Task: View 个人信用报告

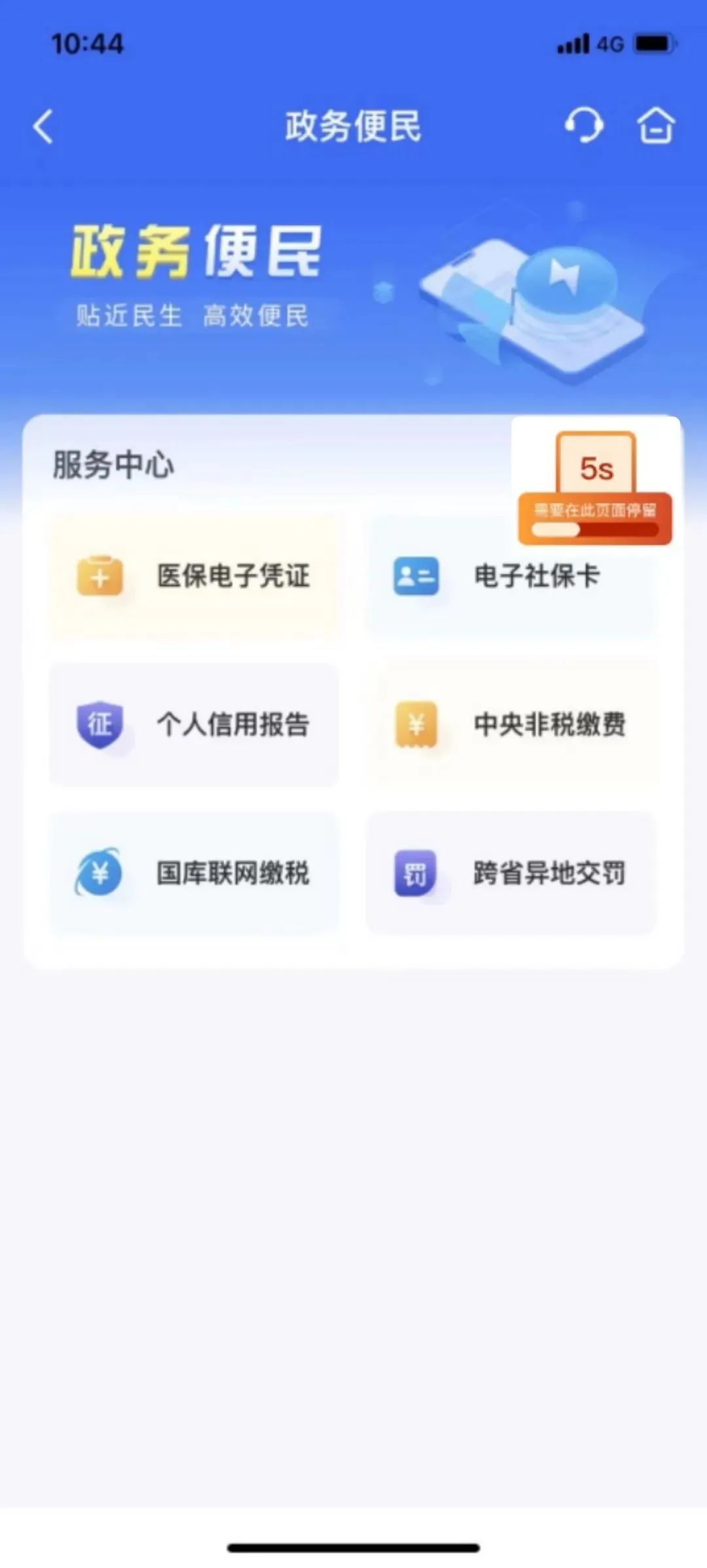Action: tap(194, 724)
